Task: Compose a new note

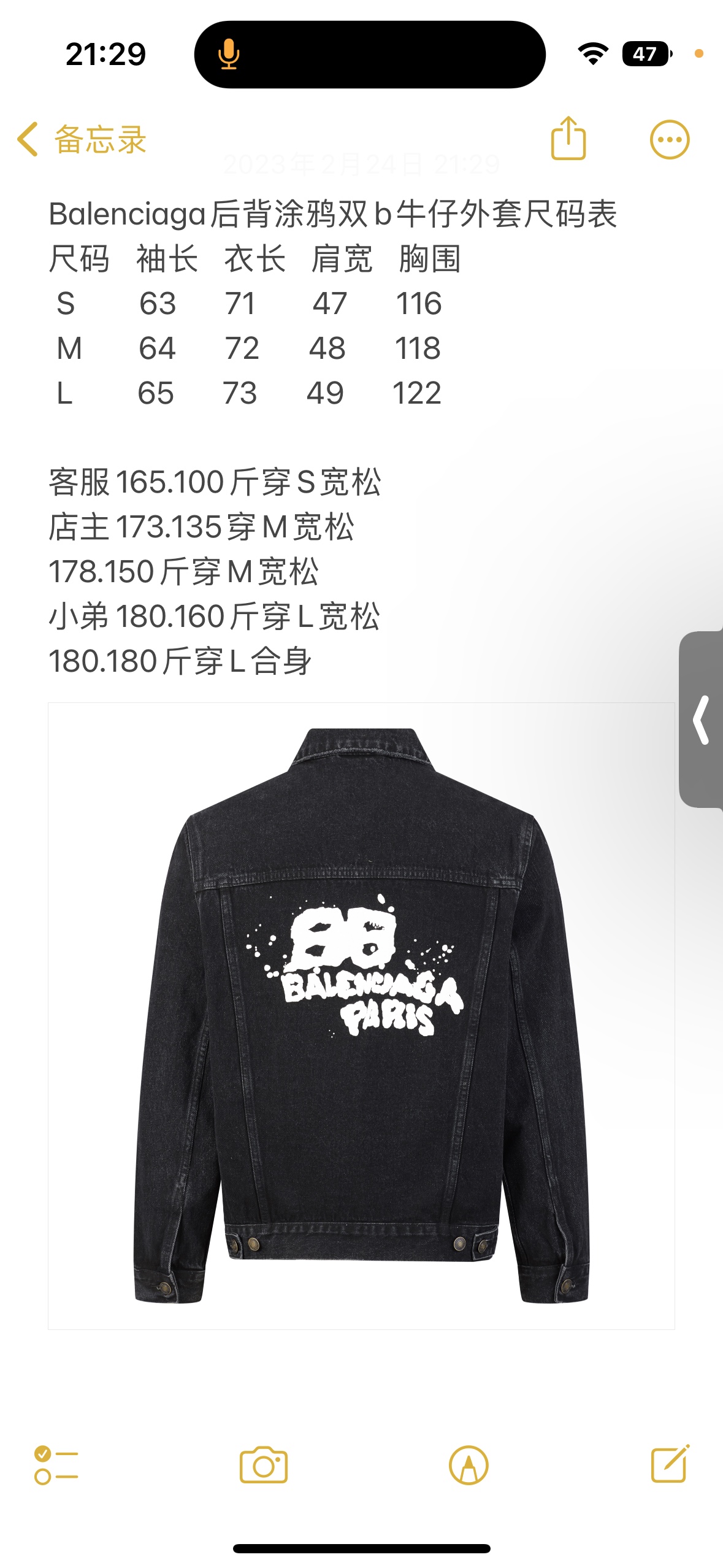Action: [670, 1464]
